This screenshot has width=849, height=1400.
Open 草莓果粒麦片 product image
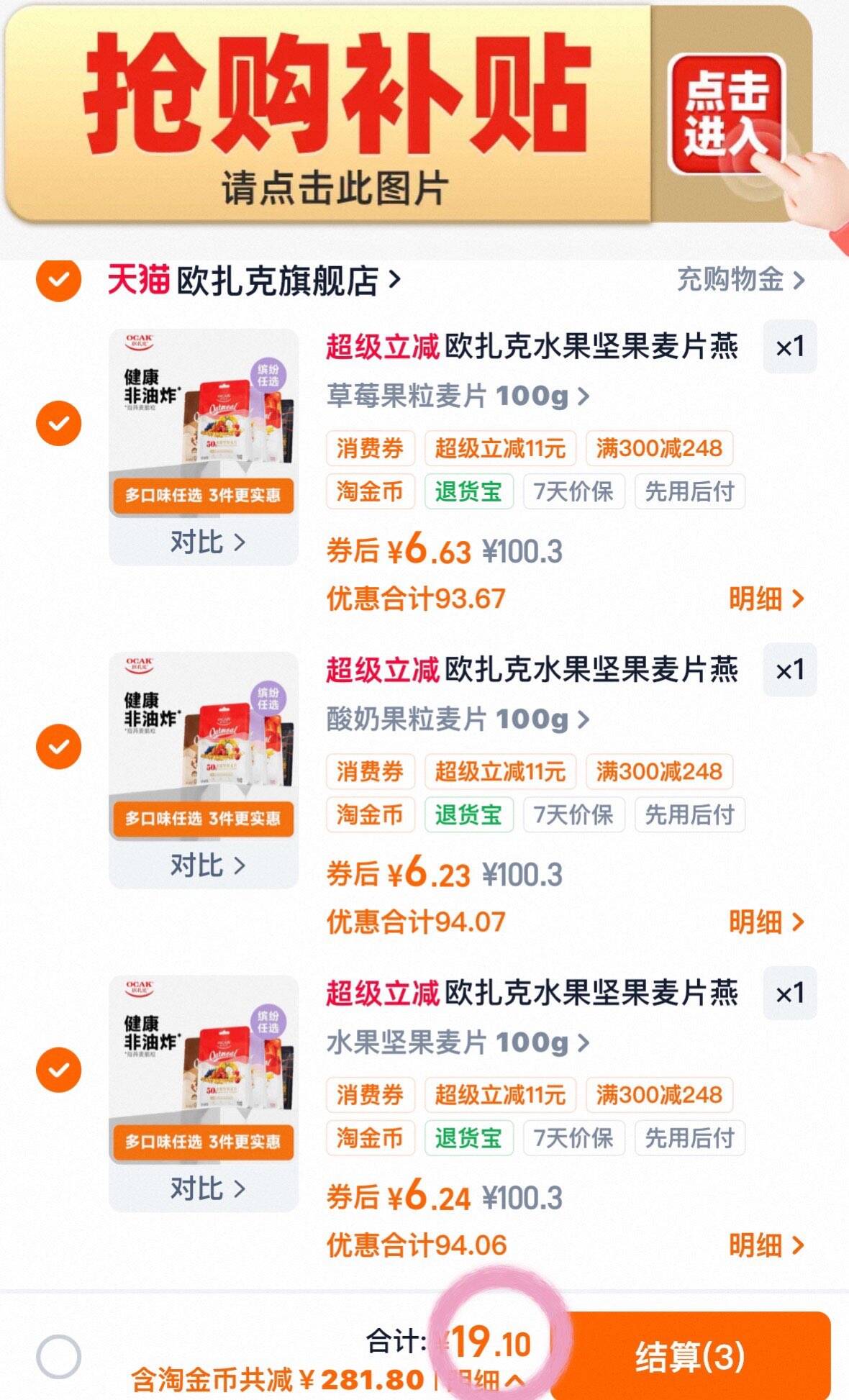[x=204, y=422]
